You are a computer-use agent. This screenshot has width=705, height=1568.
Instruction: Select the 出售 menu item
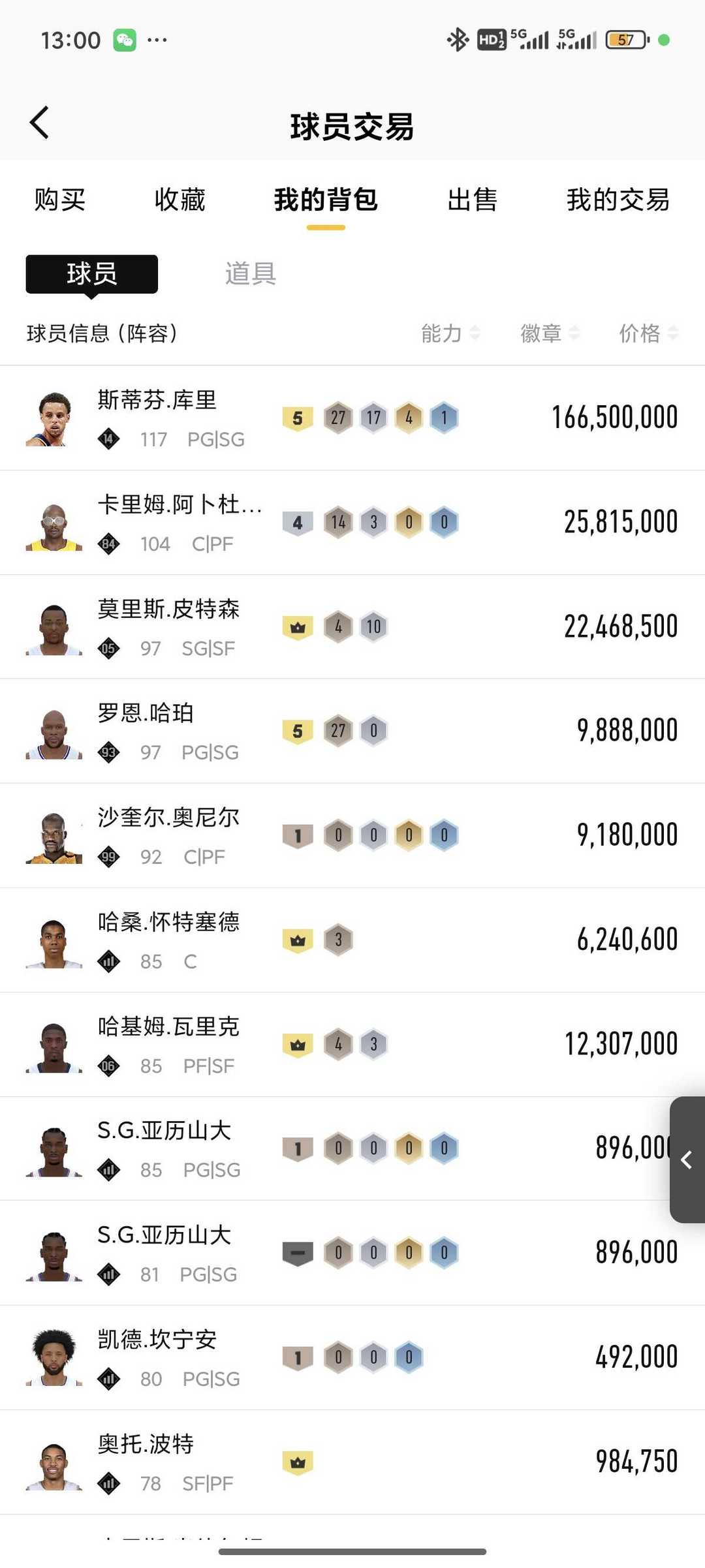click(473, 200)
